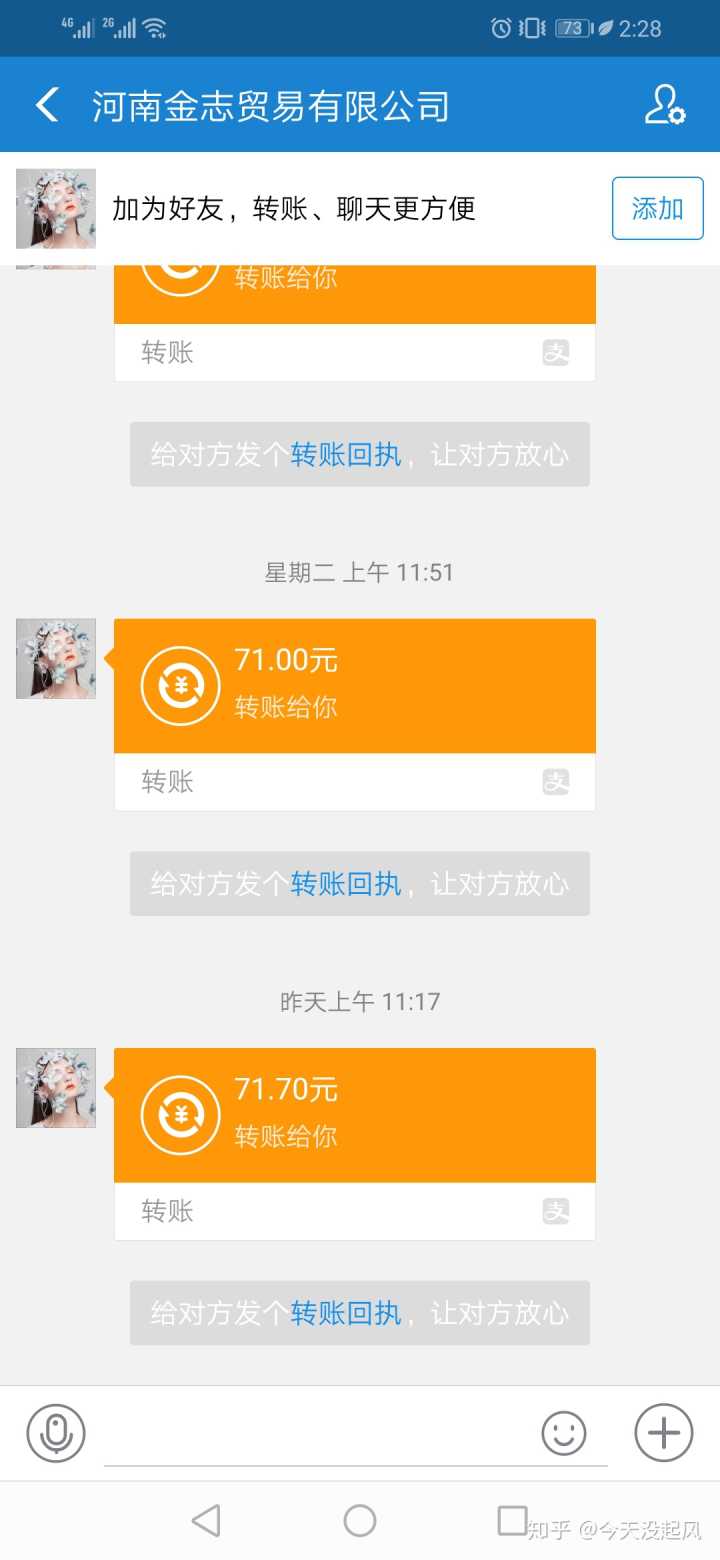Tap 转账回执 link under 71.70元 transfer
Screen dimensions: 720x1560
tap(346, 1313)
